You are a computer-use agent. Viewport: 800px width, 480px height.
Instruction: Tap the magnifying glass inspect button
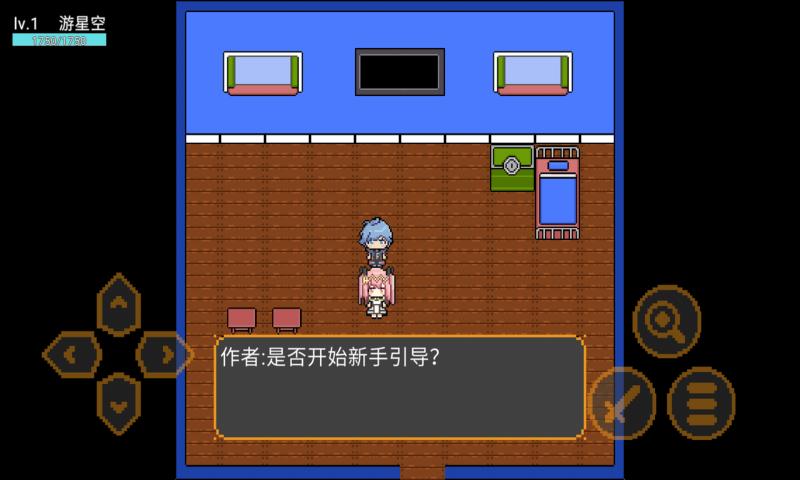666,321
